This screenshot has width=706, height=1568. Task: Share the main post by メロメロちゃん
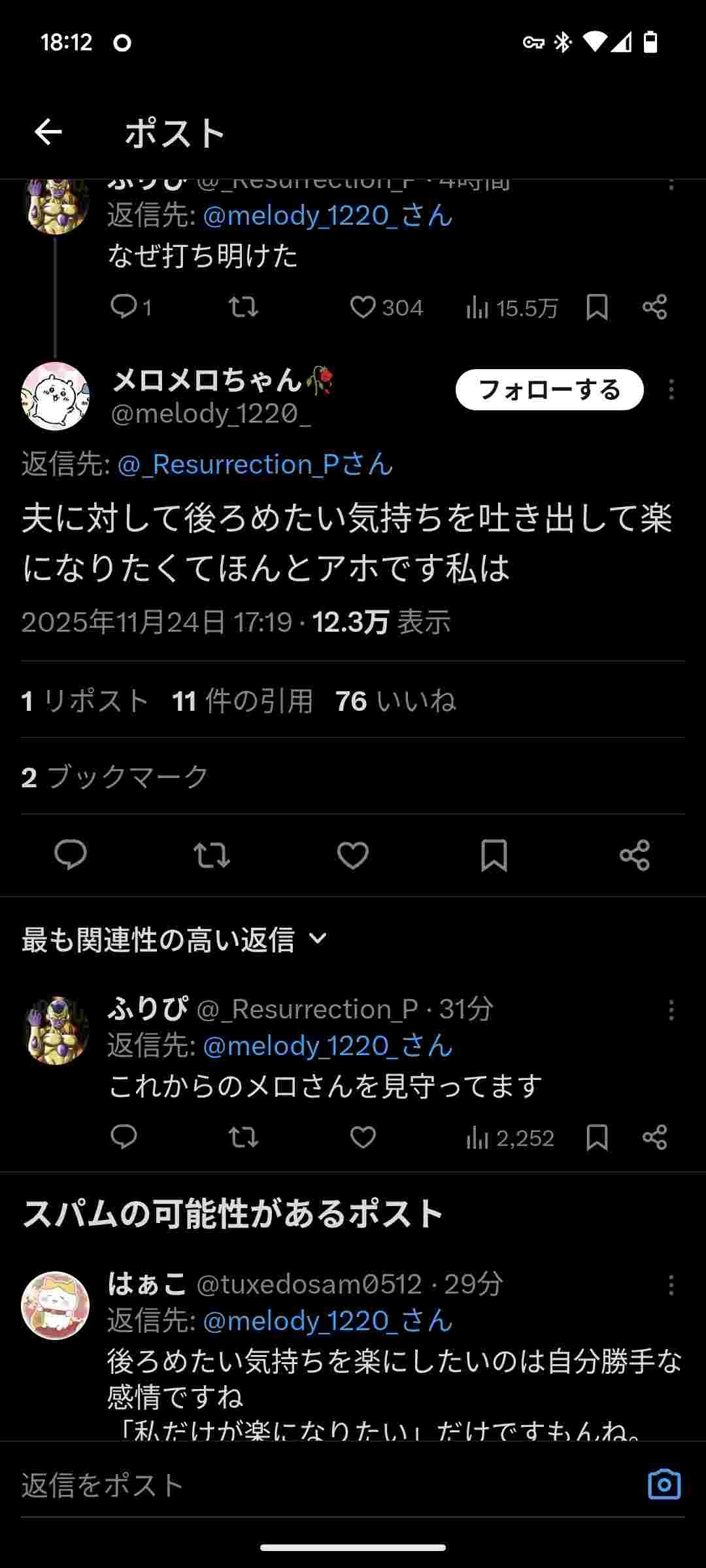coord(634,855)
